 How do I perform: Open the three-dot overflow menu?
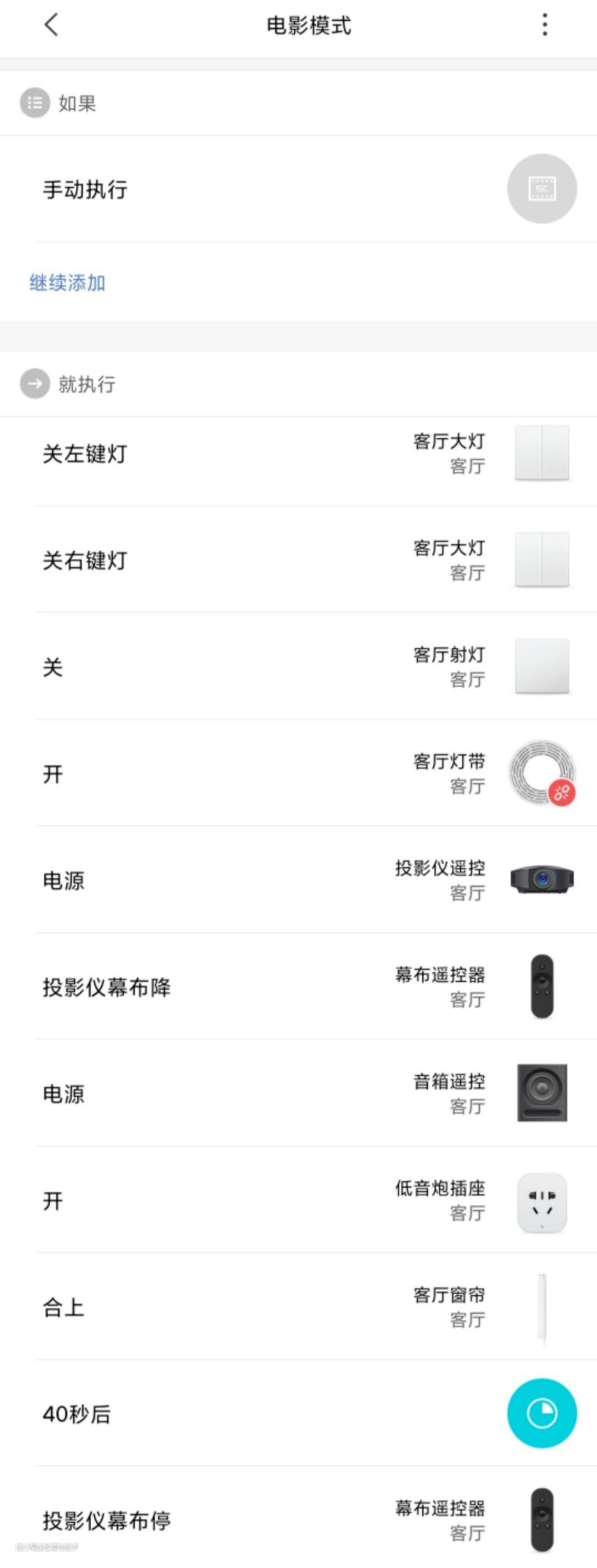coord(544,25)
